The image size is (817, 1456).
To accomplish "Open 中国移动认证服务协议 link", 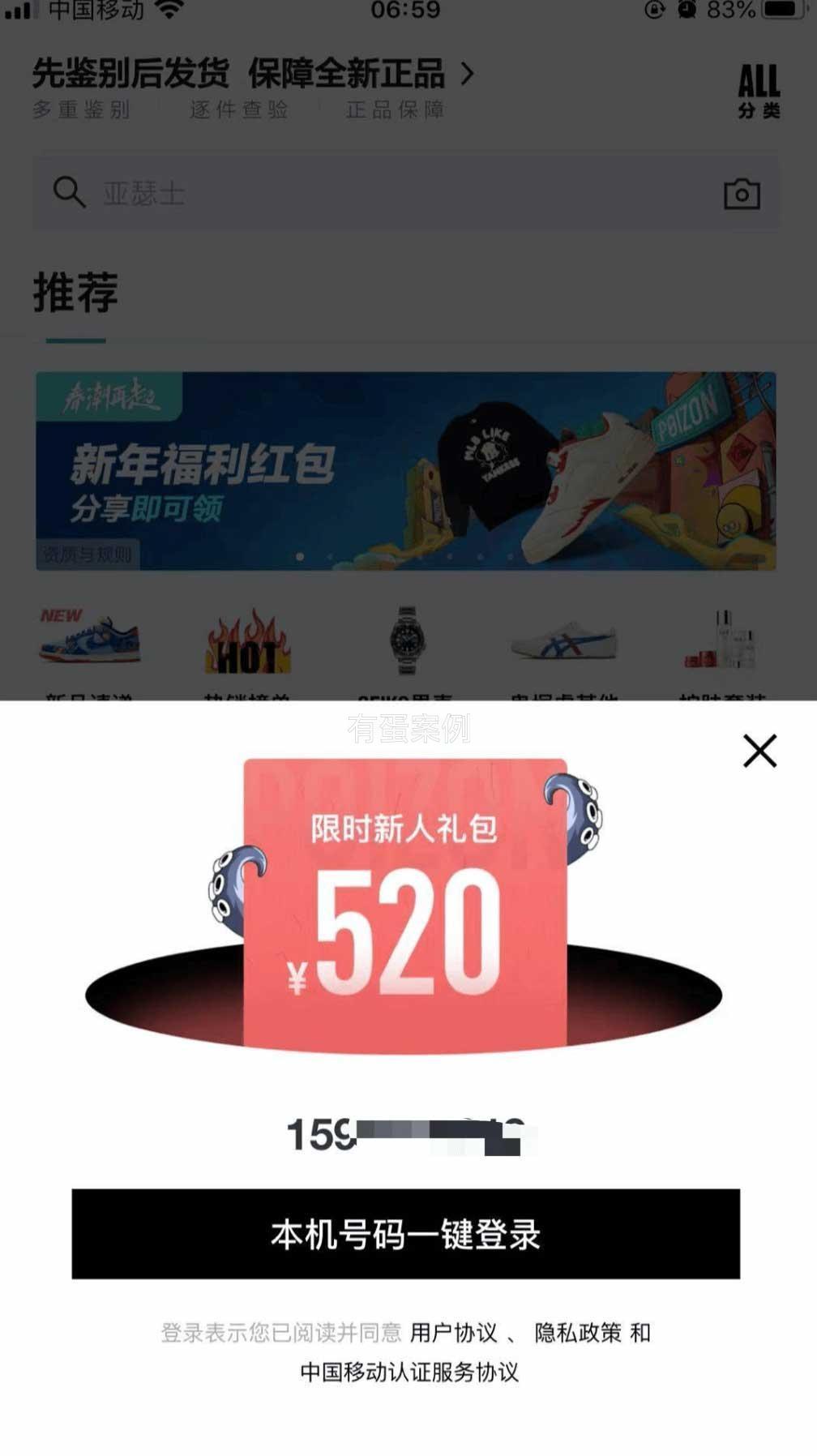I will 409,1372.
